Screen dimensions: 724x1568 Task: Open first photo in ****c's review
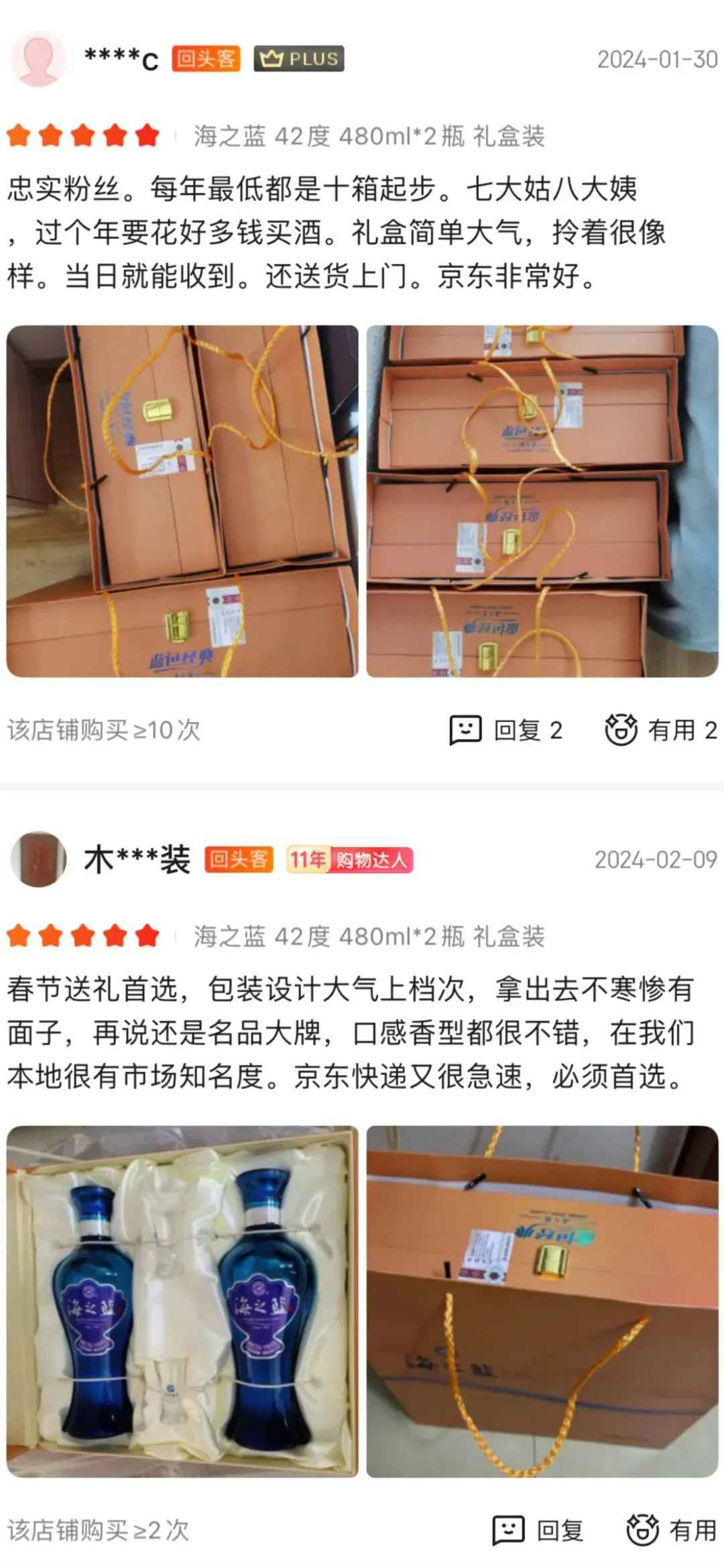(182, 501)
